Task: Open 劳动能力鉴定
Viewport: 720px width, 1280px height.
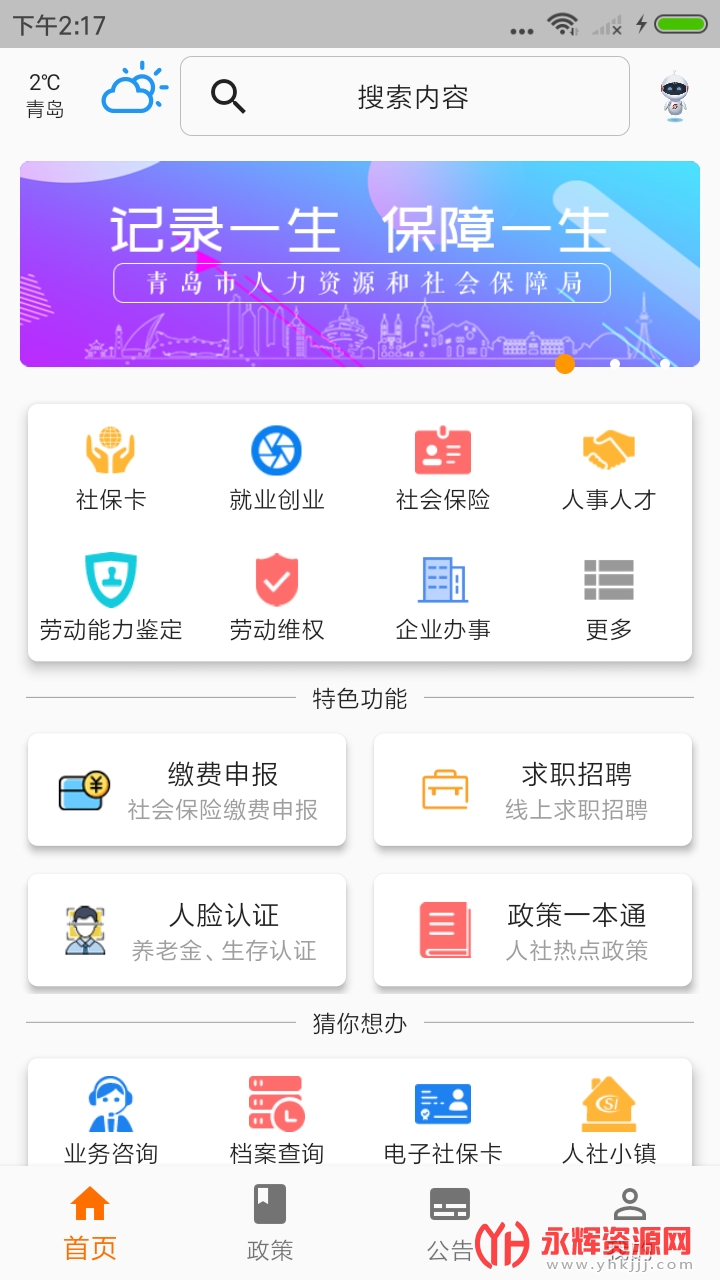Action: click(x=111, y=598)
